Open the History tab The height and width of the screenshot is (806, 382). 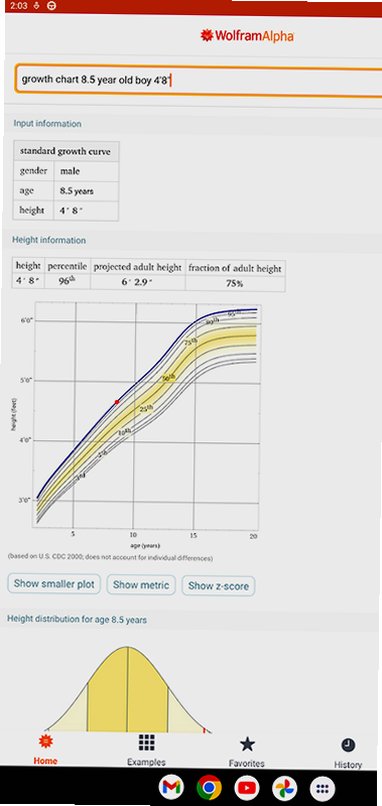coord(348,754)
